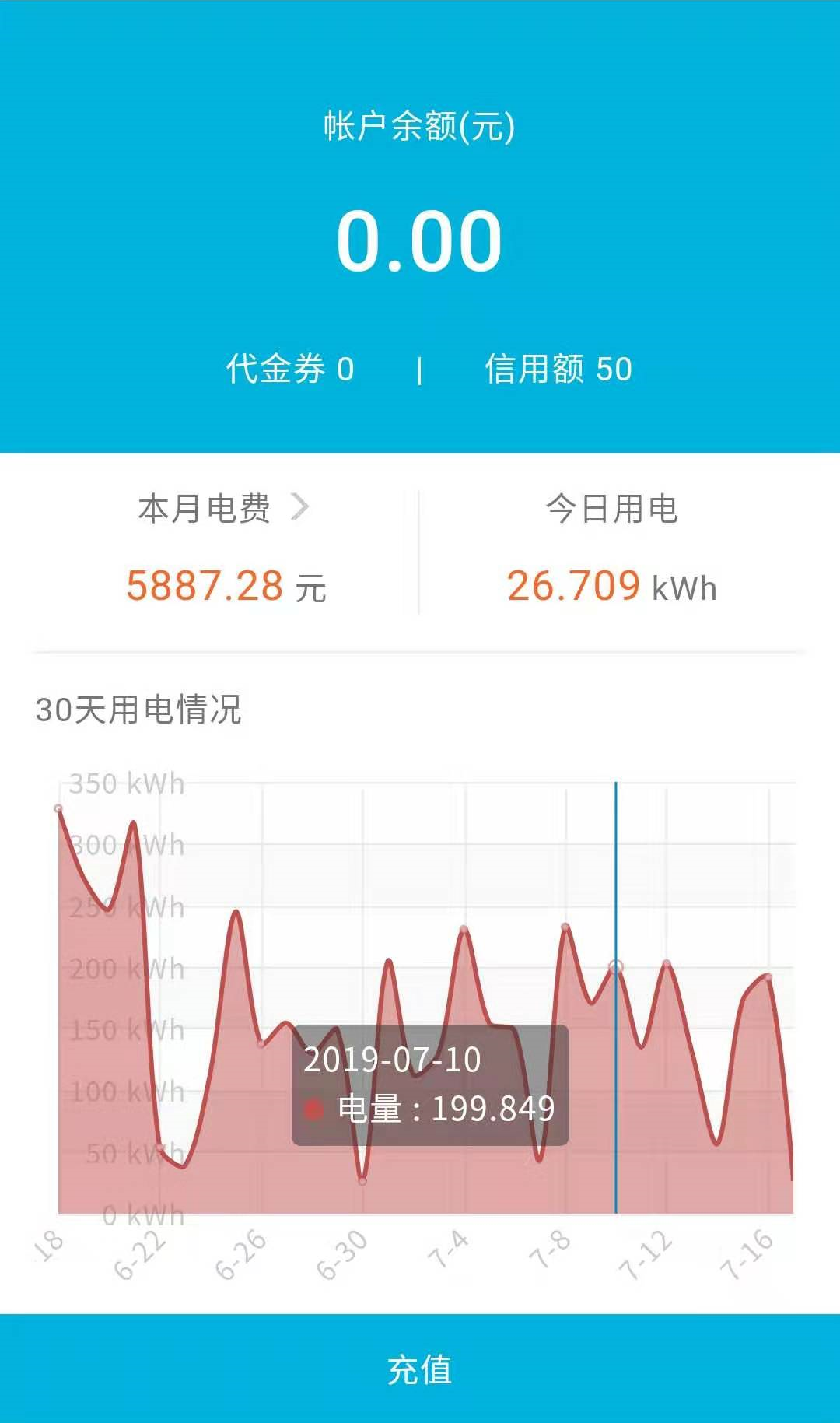The width and height of the screenshot is (840, 1423).
Task: Tap the 充值 recharge button
Action: 420,1369
